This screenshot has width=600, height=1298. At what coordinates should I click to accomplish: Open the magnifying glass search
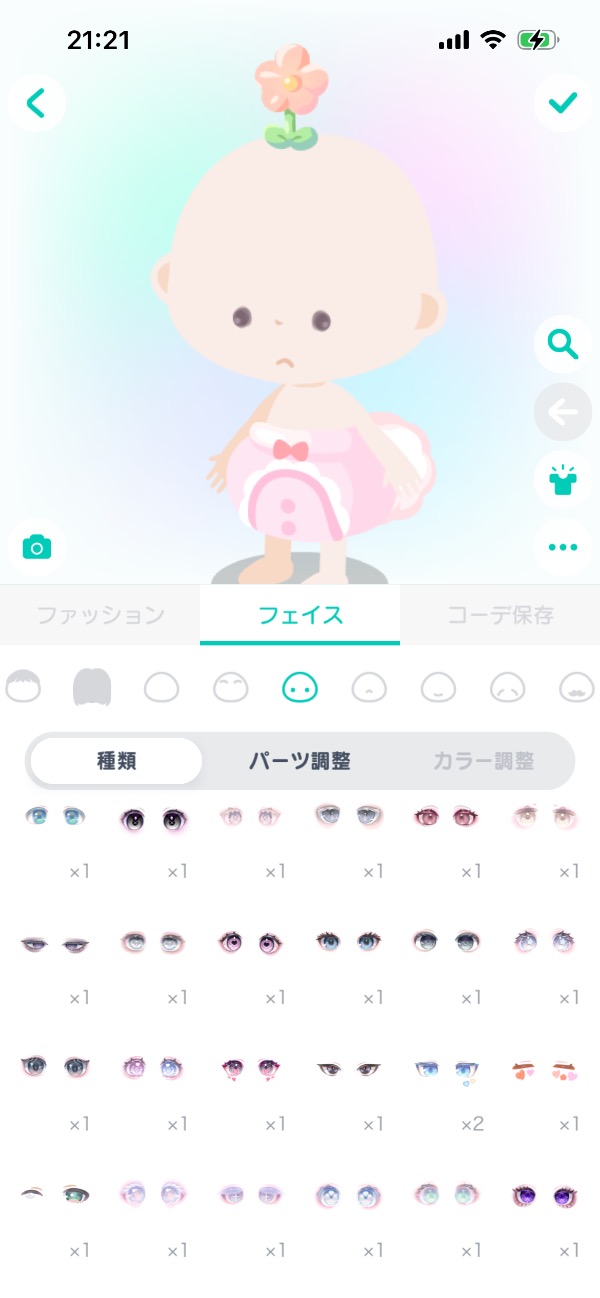coord(563,345)
